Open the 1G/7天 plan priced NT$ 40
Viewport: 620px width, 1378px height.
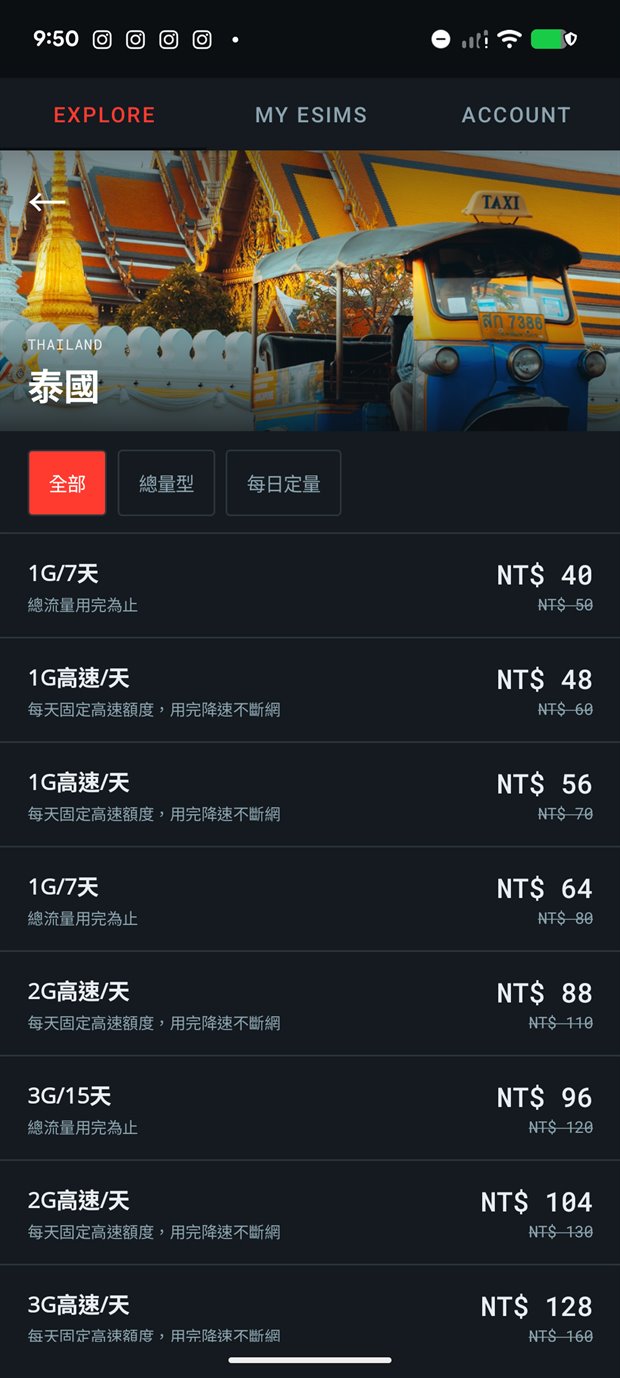pyautogui.click(x=310, y=586)
